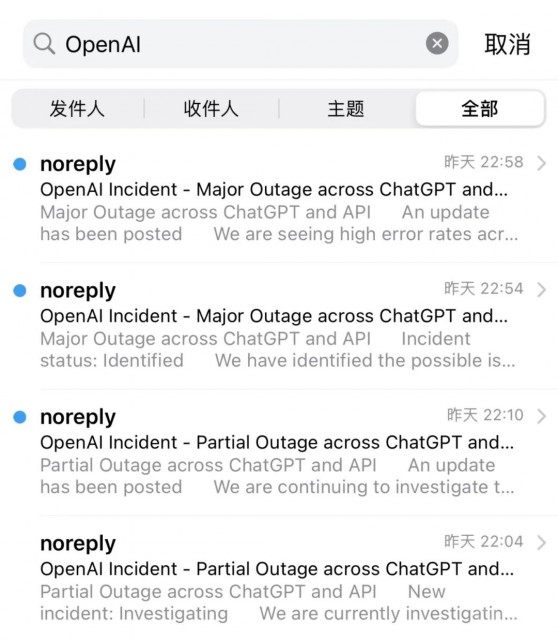Tap 取消 to cancel the search
This screenshot has width=558, height=640.
(x=507, y=44)
